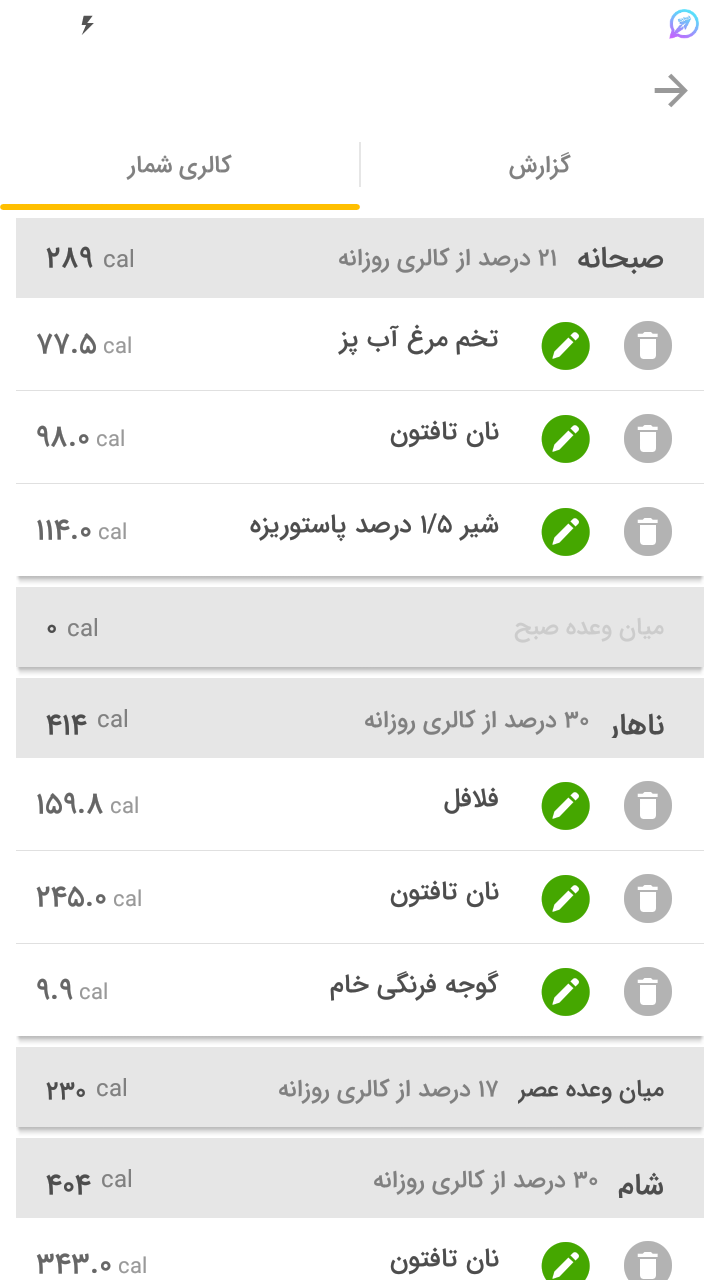Trash the گوجه فرنگی خام entry
Screen dimensions: 720x1280
click(648, 992)
